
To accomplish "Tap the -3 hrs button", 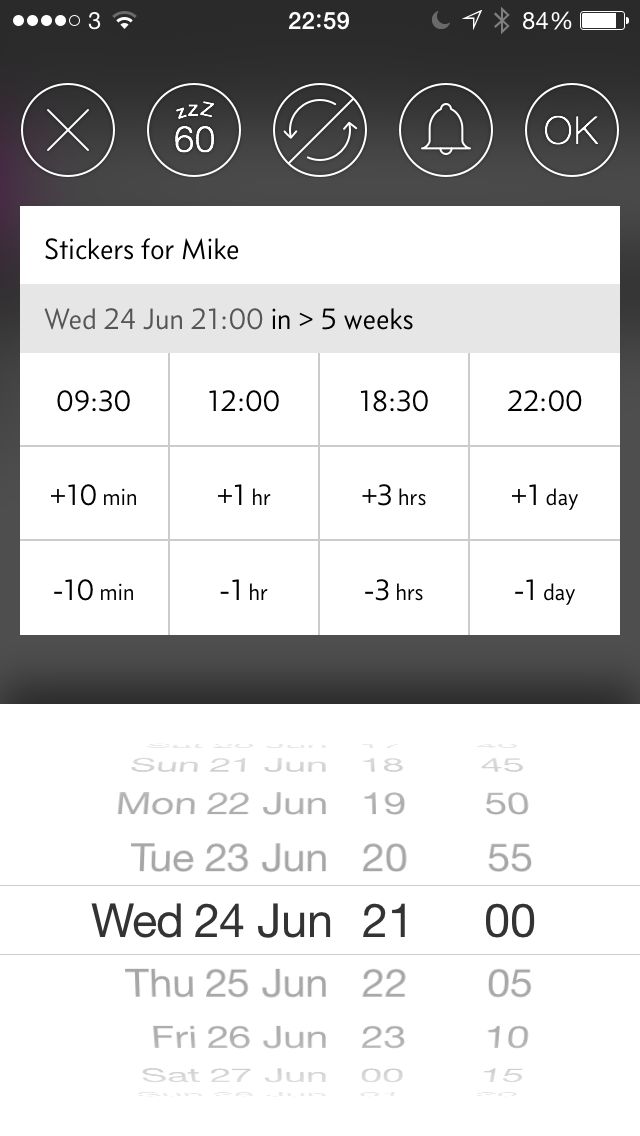I will pos(394,591).
